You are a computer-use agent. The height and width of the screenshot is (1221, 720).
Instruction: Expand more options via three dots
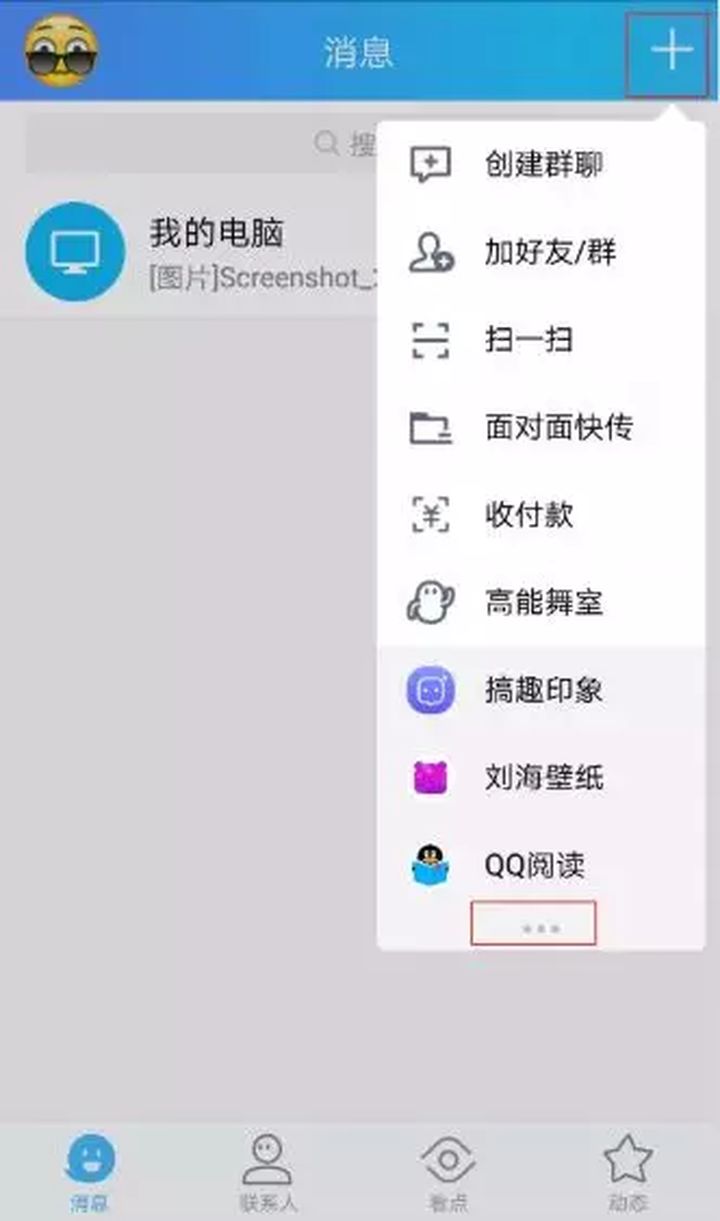541,928
